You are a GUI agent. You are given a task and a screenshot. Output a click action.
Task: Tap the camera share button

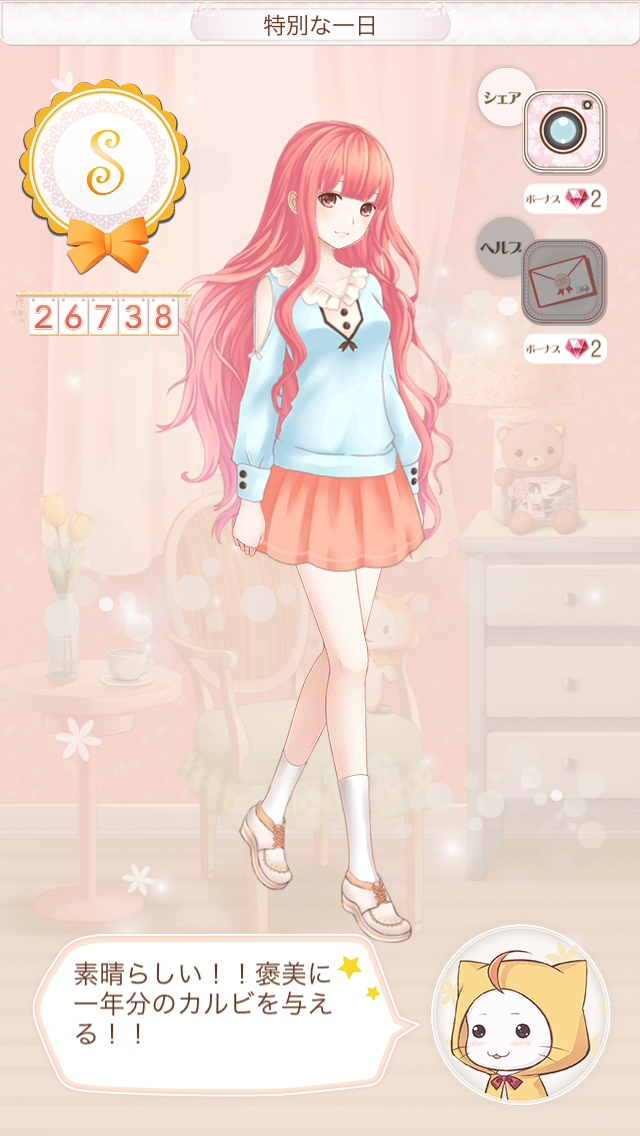click(563, 131)
